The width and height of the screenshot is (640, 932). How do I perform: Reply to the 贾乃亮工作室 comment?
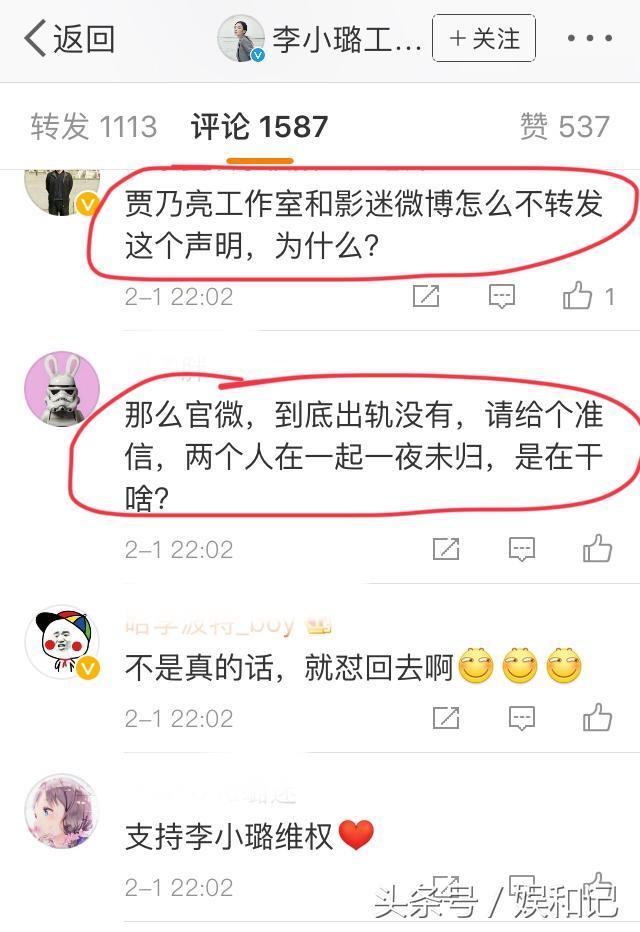click(501, 296)
